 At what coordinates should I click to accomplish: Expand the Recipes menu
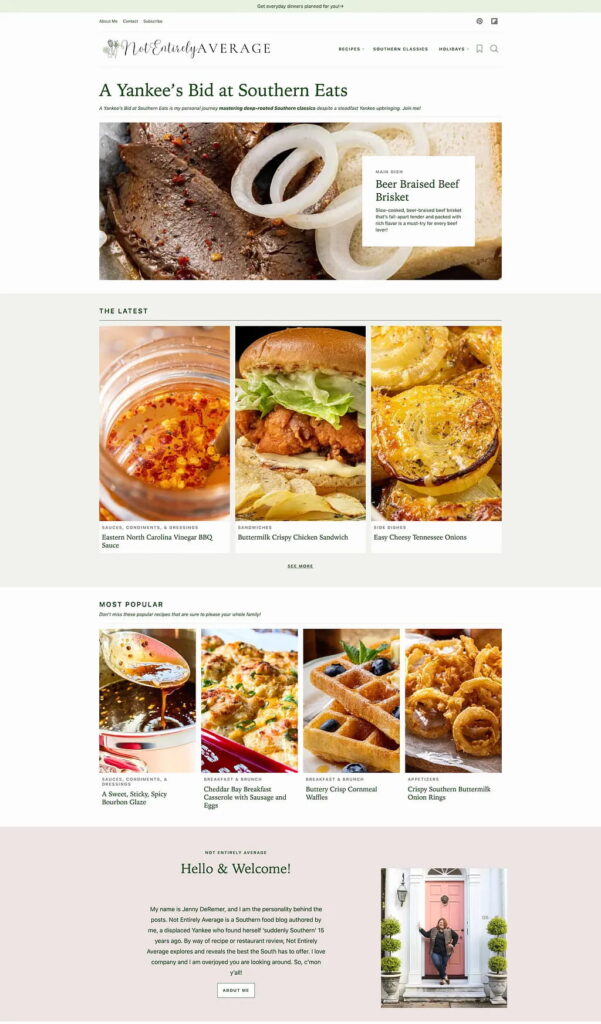pyautogui.click(x=350, y=49)
